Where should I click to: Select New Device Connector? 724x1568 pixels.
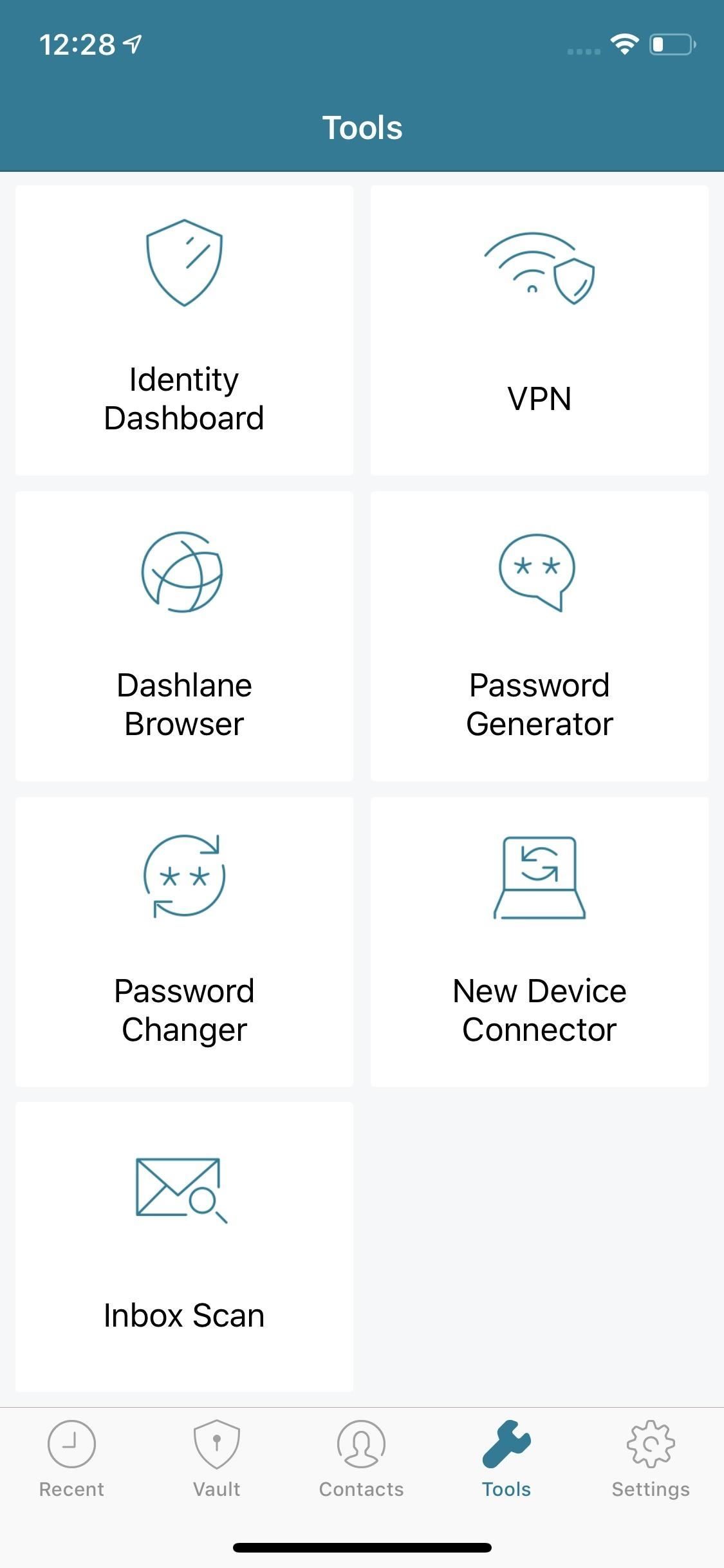[539, 942]
